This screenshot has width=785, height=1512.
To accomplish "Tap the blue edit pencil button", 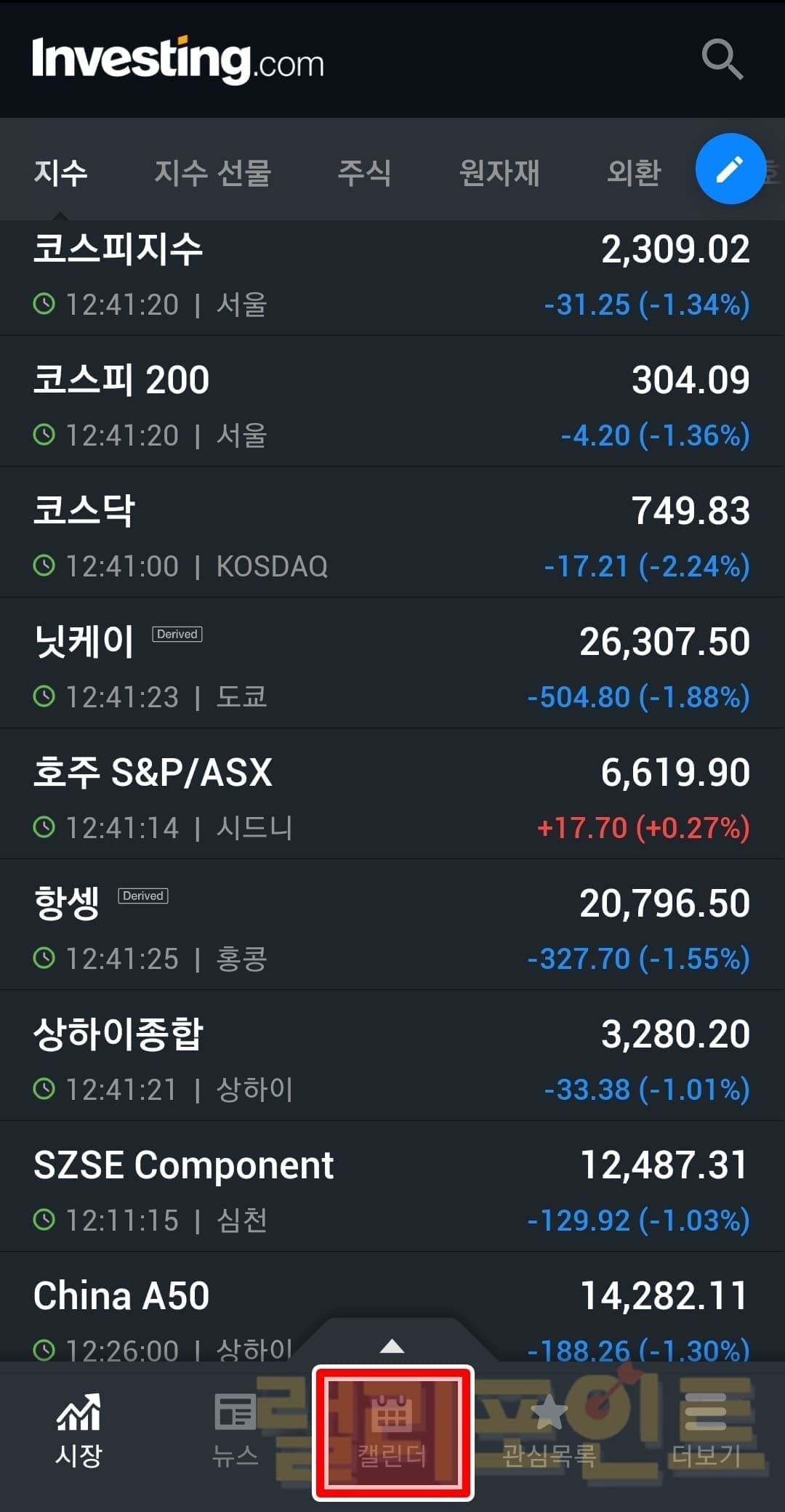I will [x=730, y=169].
